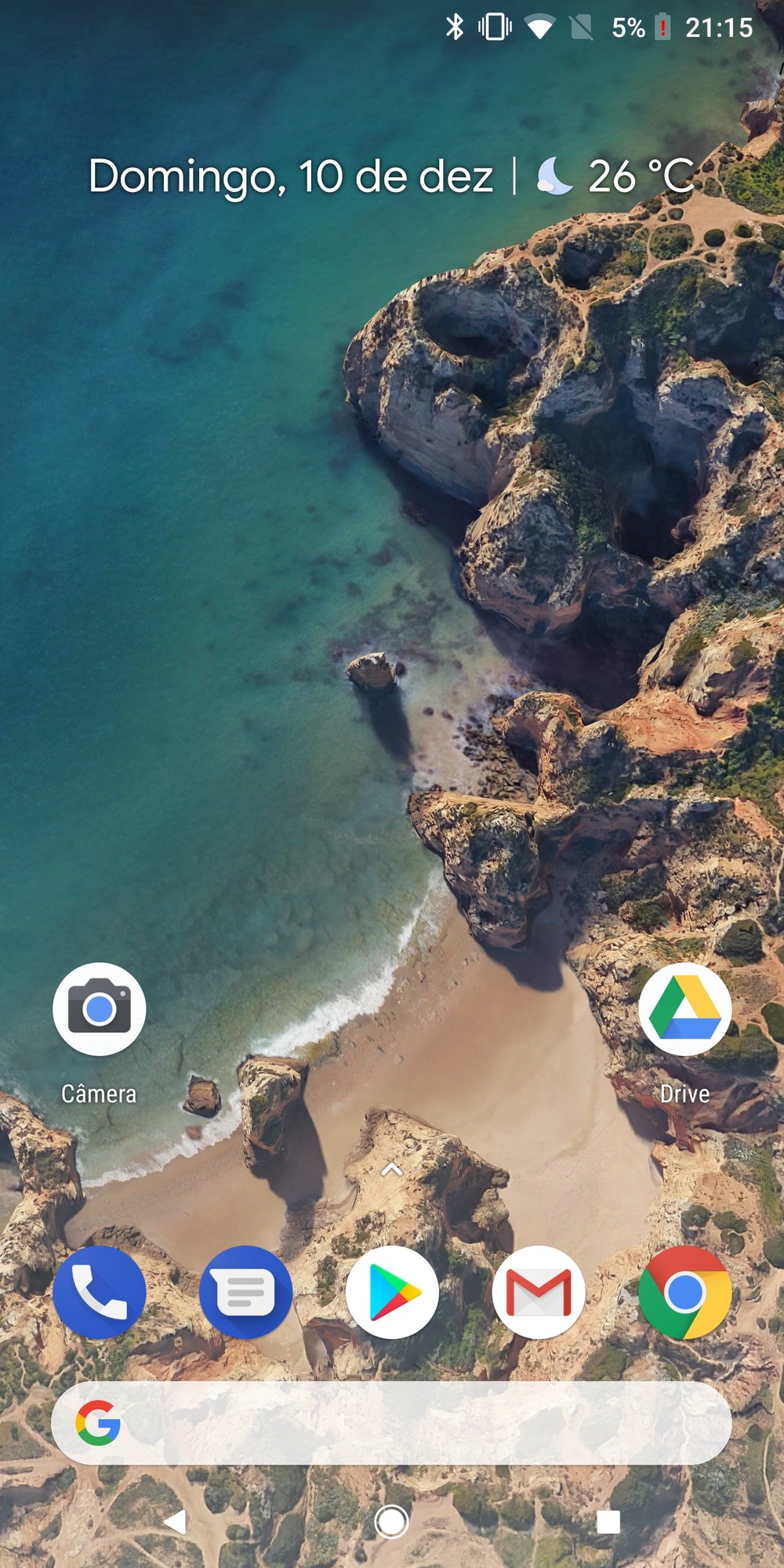Open recent apps overview

click(x=608, y=1522)
